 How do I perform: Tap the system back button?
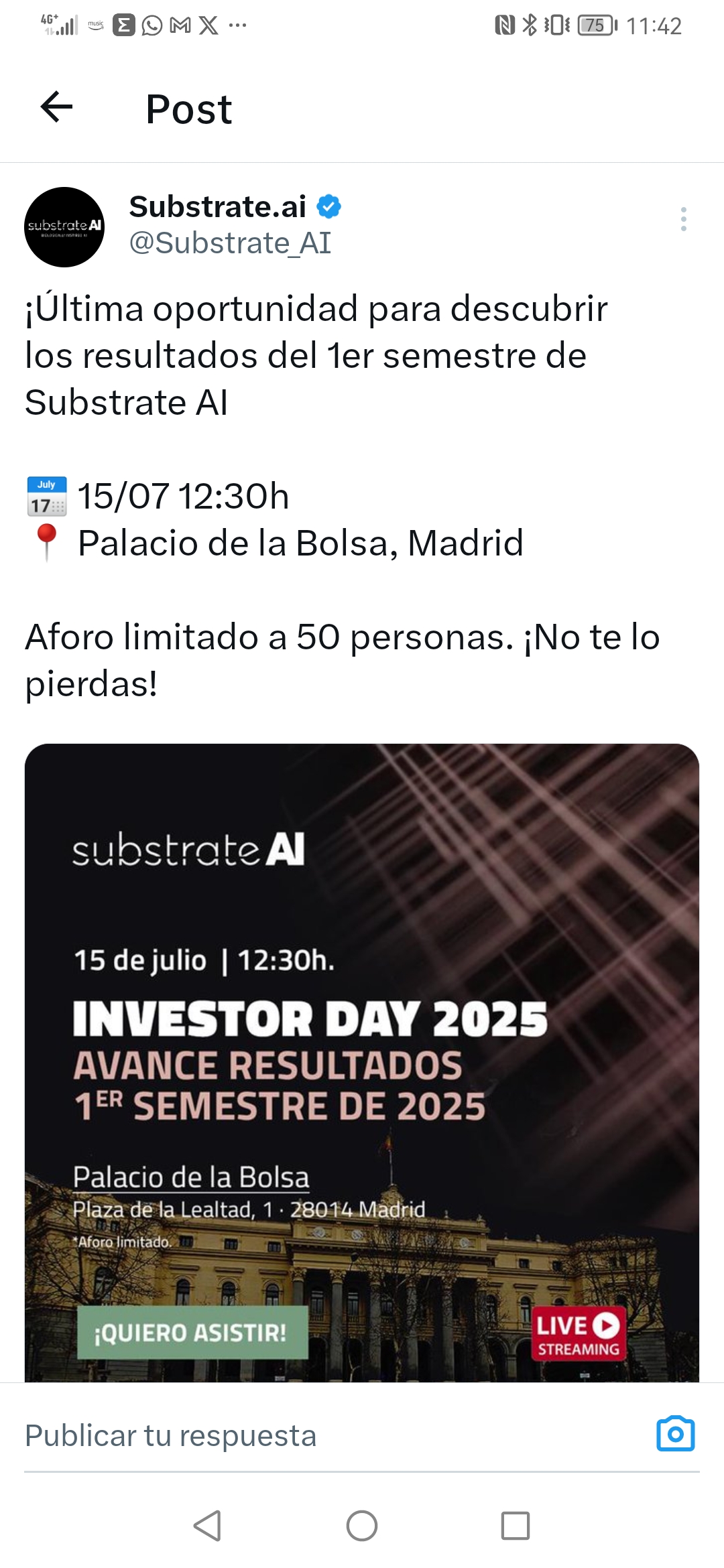[207, 1526]
